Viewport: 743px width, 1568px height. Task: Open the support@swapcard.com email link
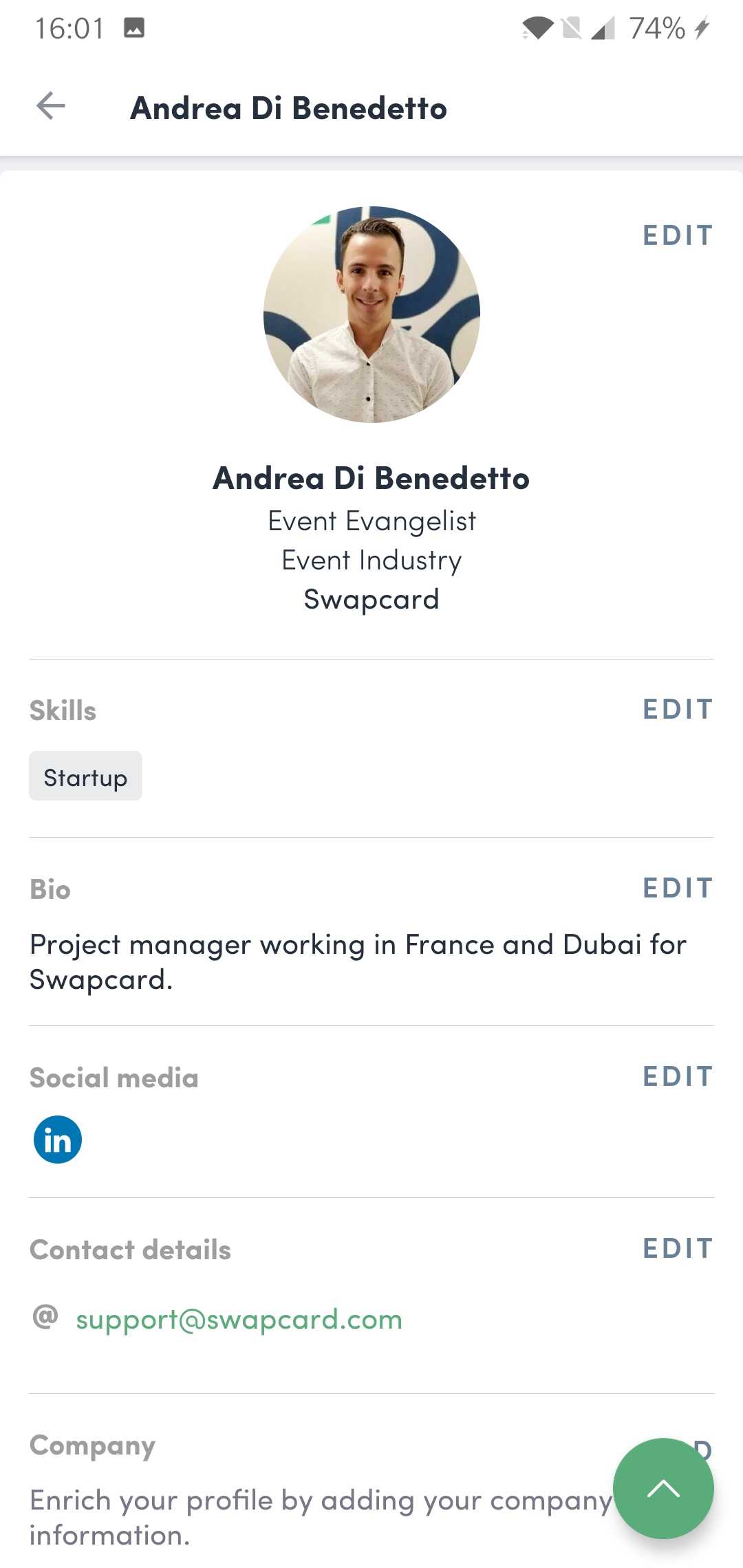(239, 1319)
